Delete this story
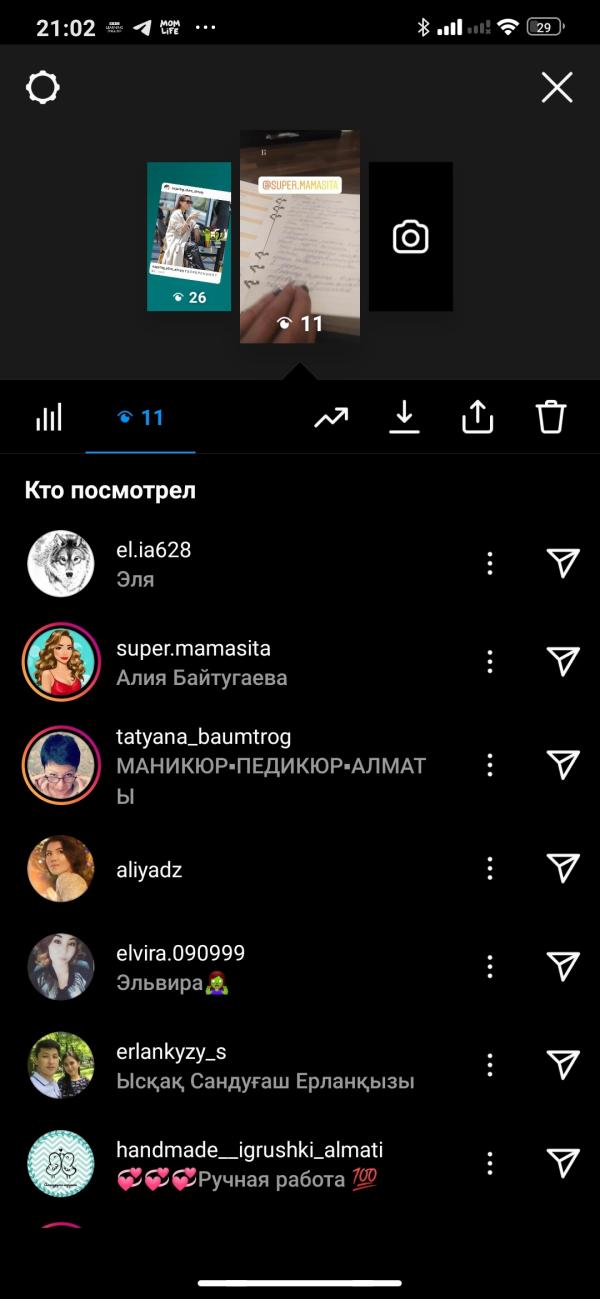600x1299 pixels. 551,417
